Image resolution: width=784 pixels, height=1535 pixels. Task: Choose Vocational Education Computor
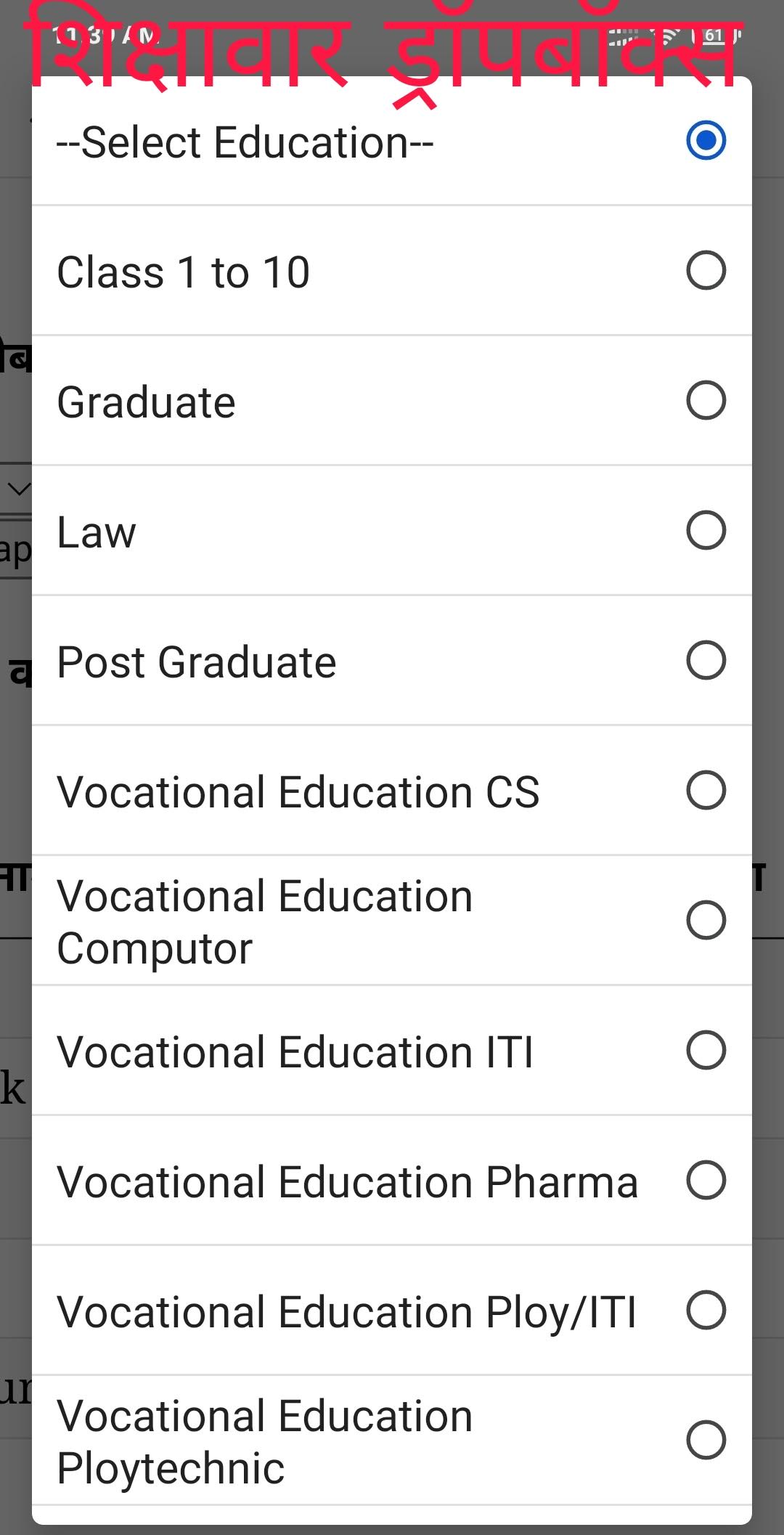click(x=392, y=921)
